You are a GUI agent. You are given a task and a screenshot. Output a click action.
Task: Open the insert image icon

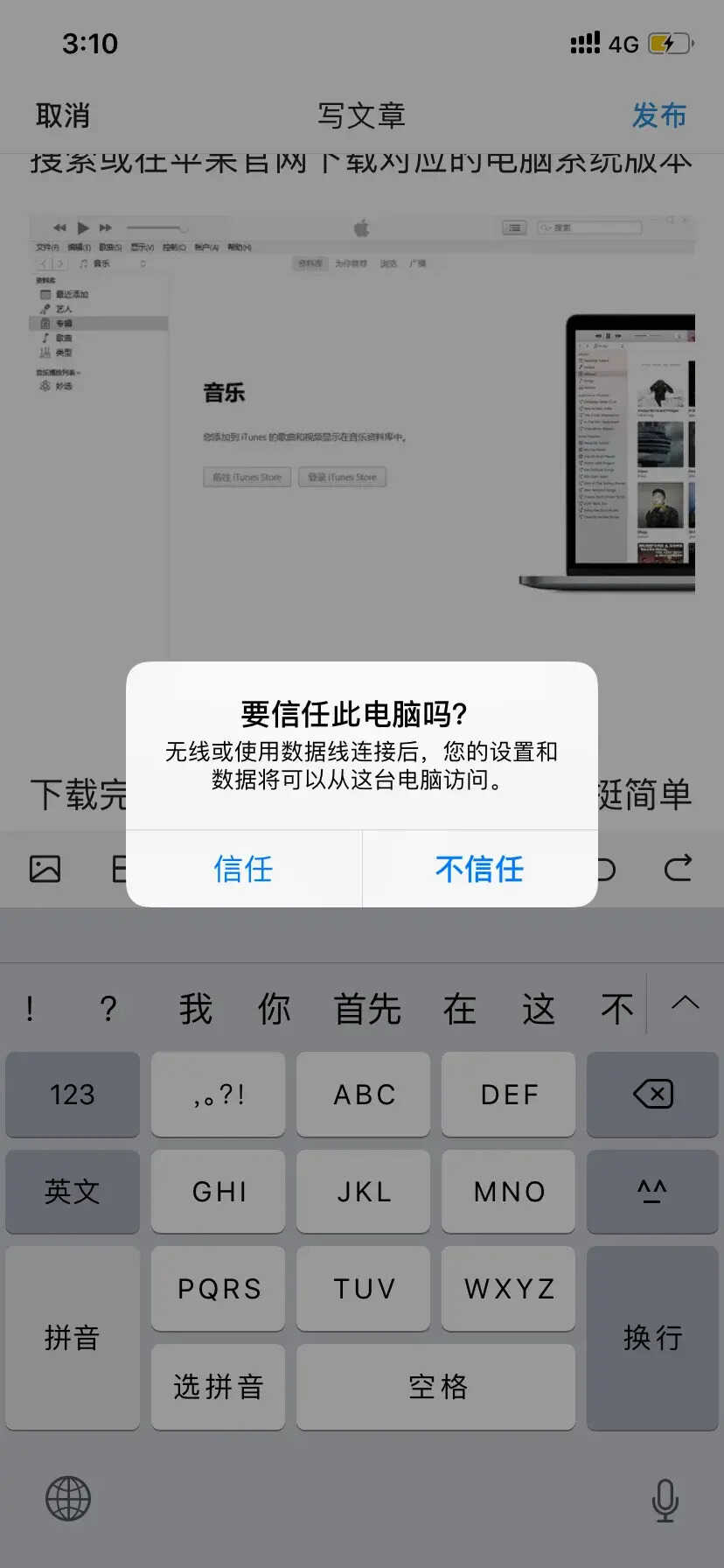pos(45,868)
